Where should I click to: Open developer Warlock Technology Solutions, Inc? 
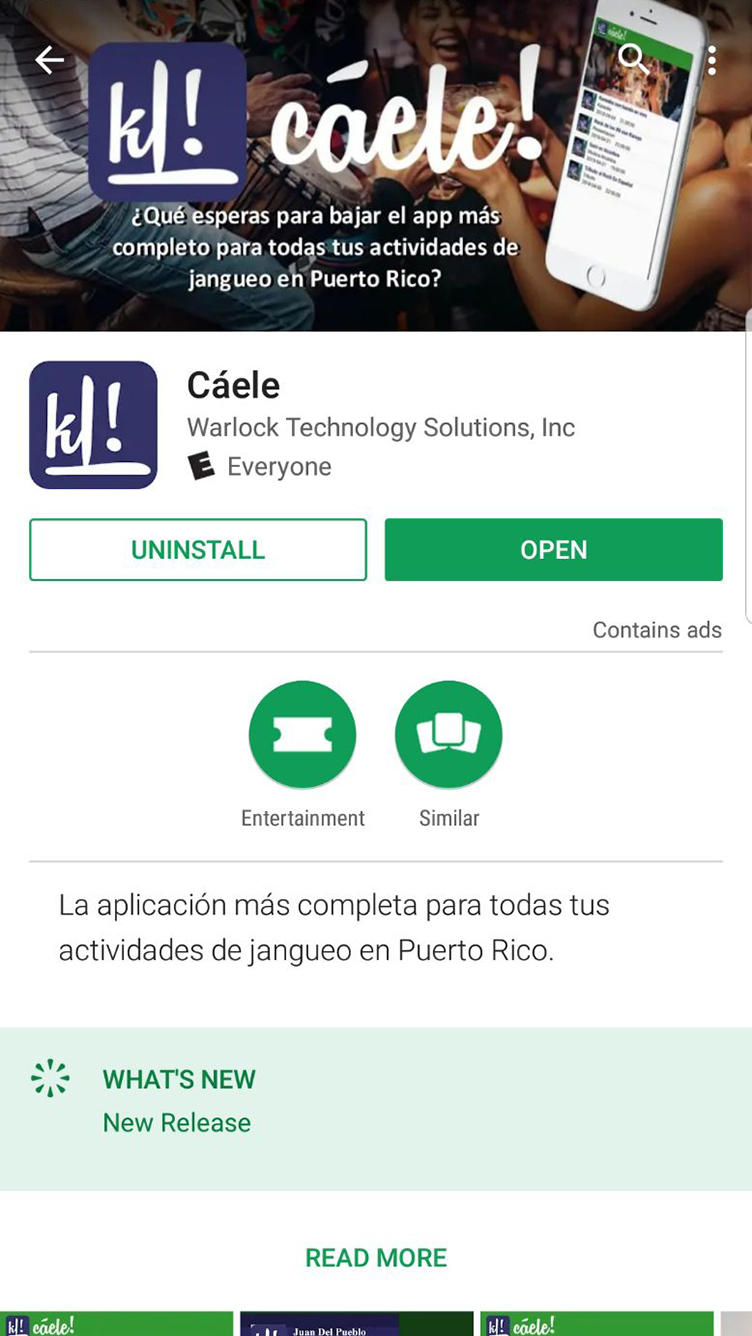click(381, 428)
